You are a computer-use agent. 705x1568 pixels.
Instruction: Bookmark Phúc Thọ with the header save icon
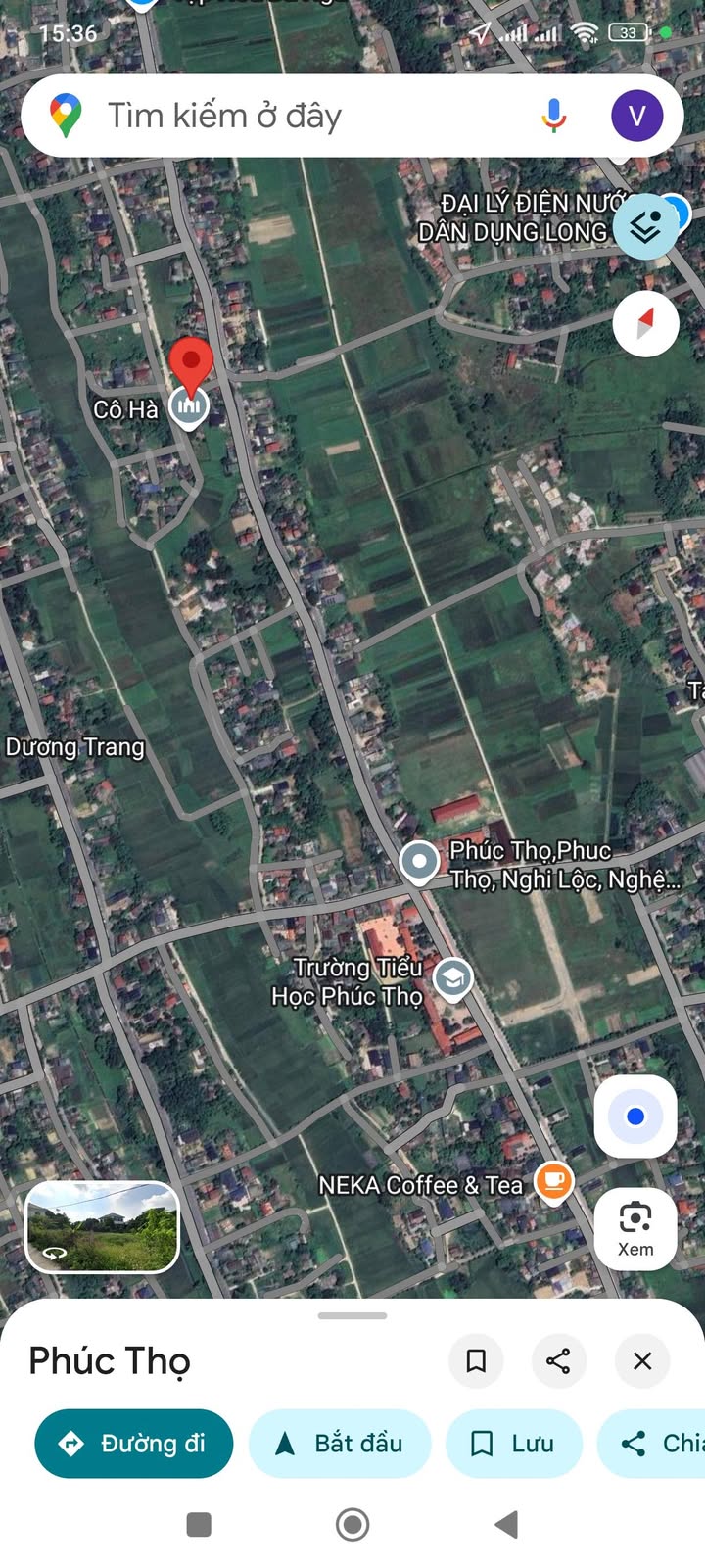click(x=476, y=1360)
